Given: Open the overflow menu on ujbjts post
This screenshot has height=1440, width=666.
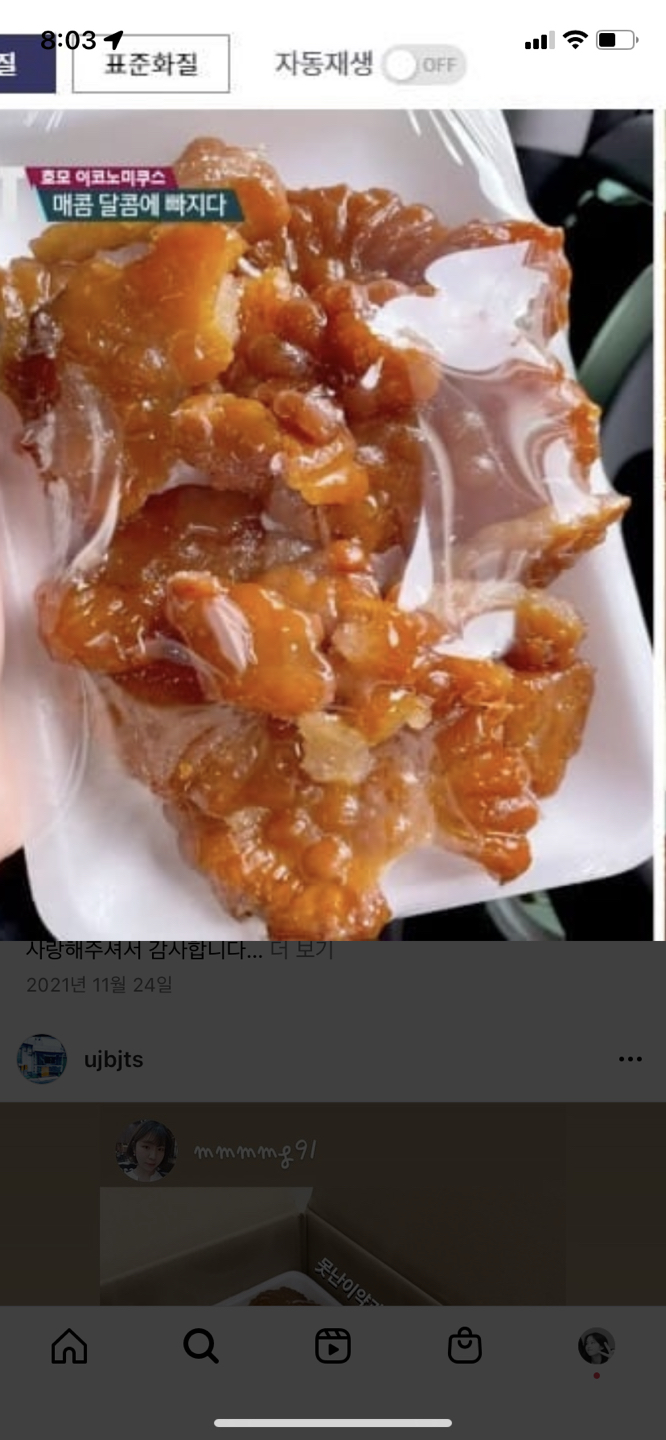Looking at the screenshot, I should pos(630,1059).
